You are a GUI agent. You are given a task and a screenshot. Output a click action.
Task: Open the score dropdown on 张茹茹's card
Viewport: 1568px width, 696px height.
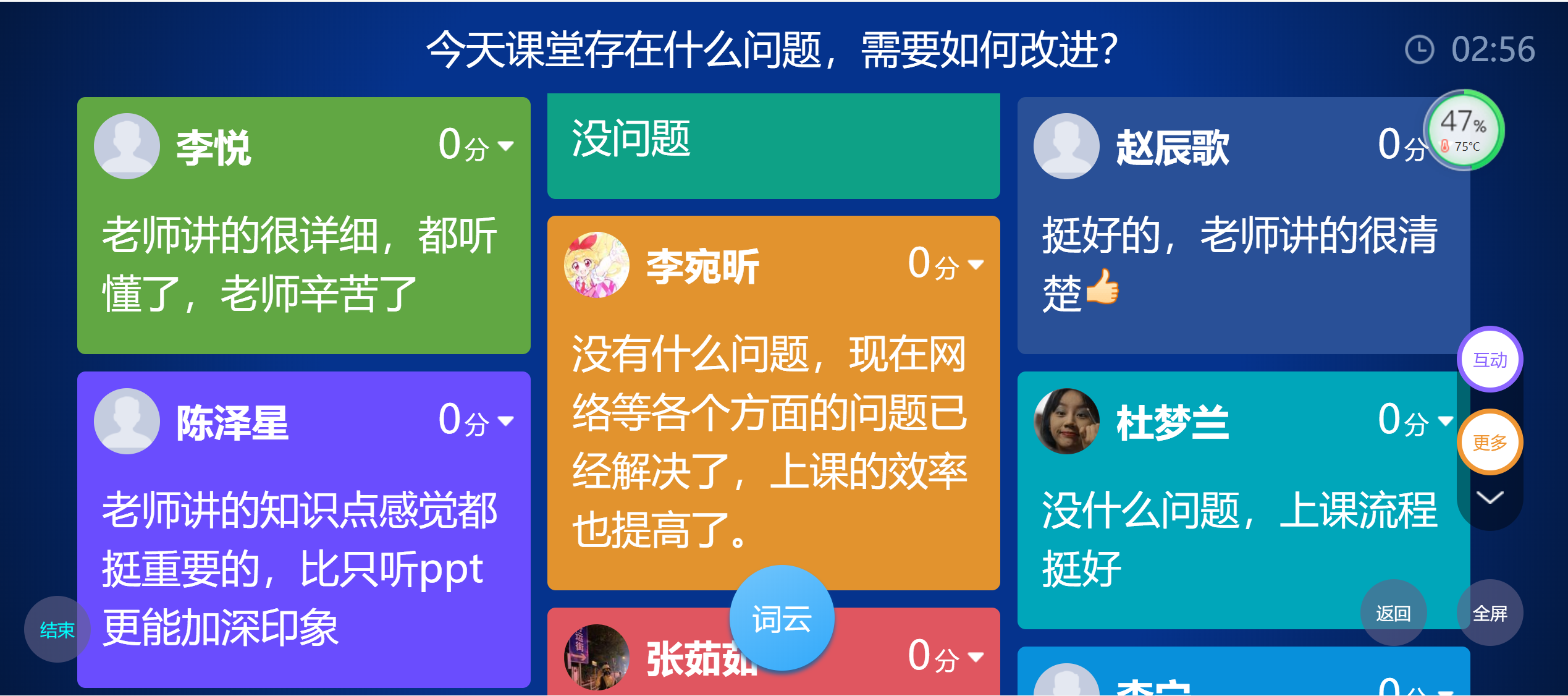(976, 657)
